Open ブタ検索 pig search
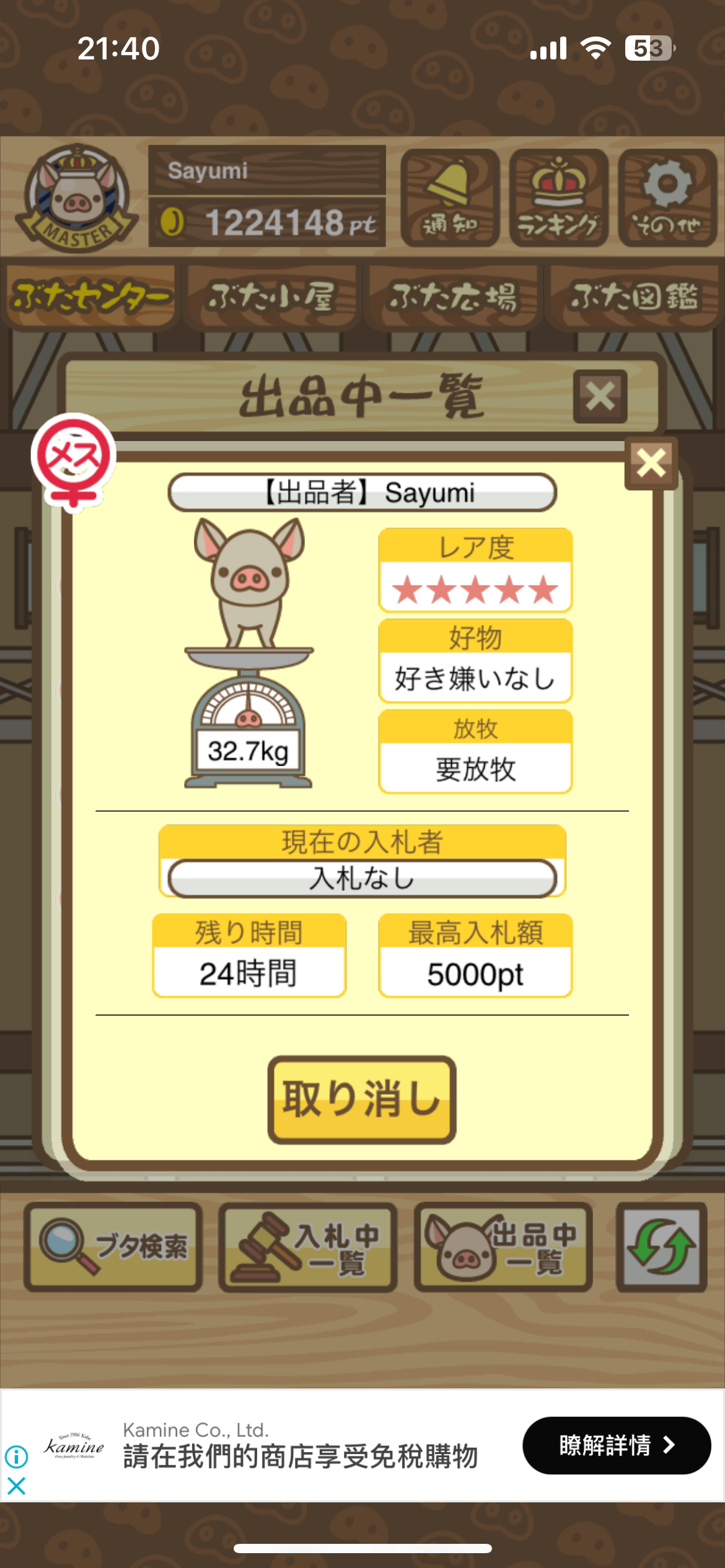Screen dimensions: 725x1568 point(113,1247)
